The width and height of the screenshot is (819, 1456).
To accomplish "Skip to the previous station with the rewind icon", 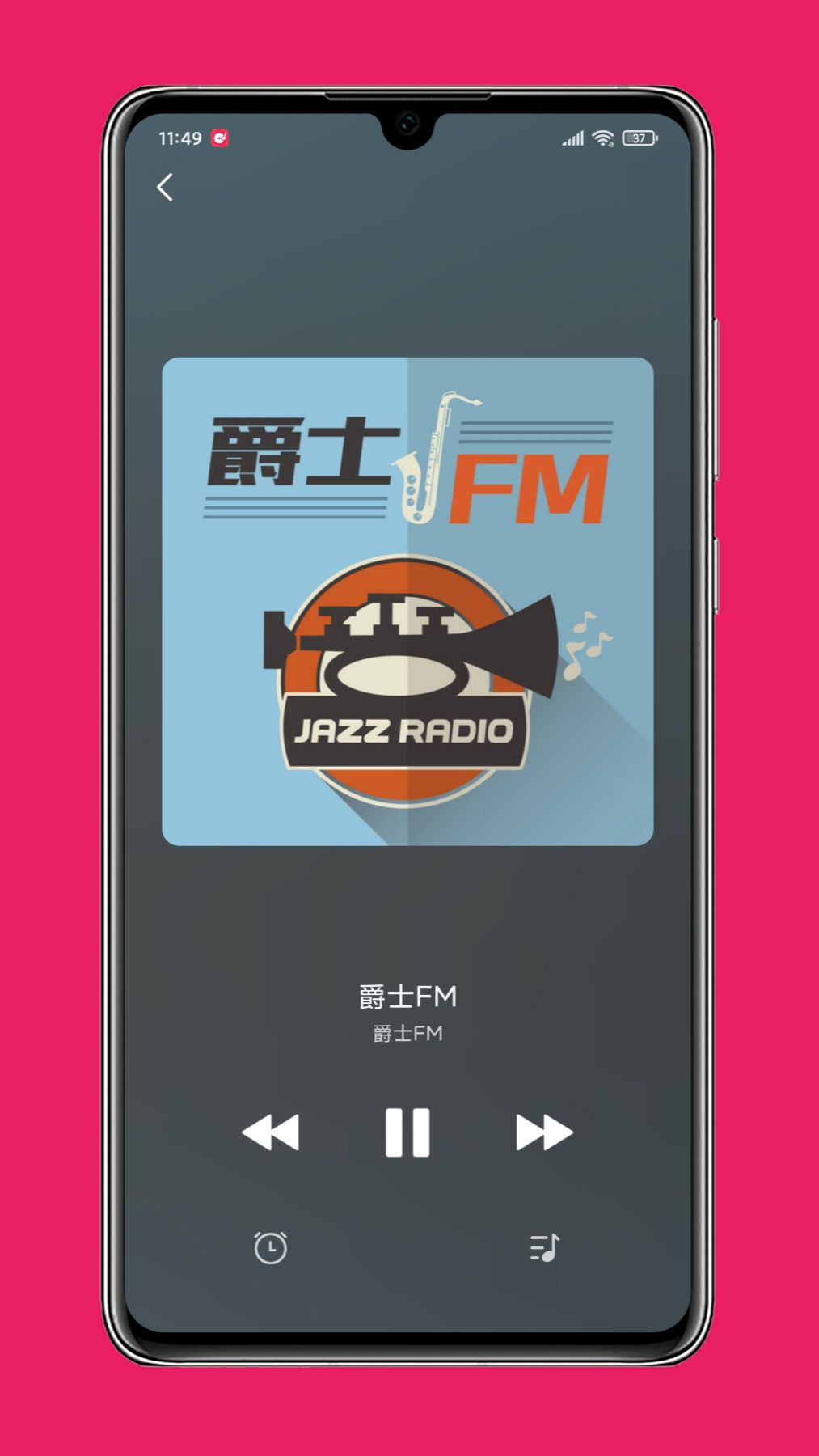I will 272,1132.
